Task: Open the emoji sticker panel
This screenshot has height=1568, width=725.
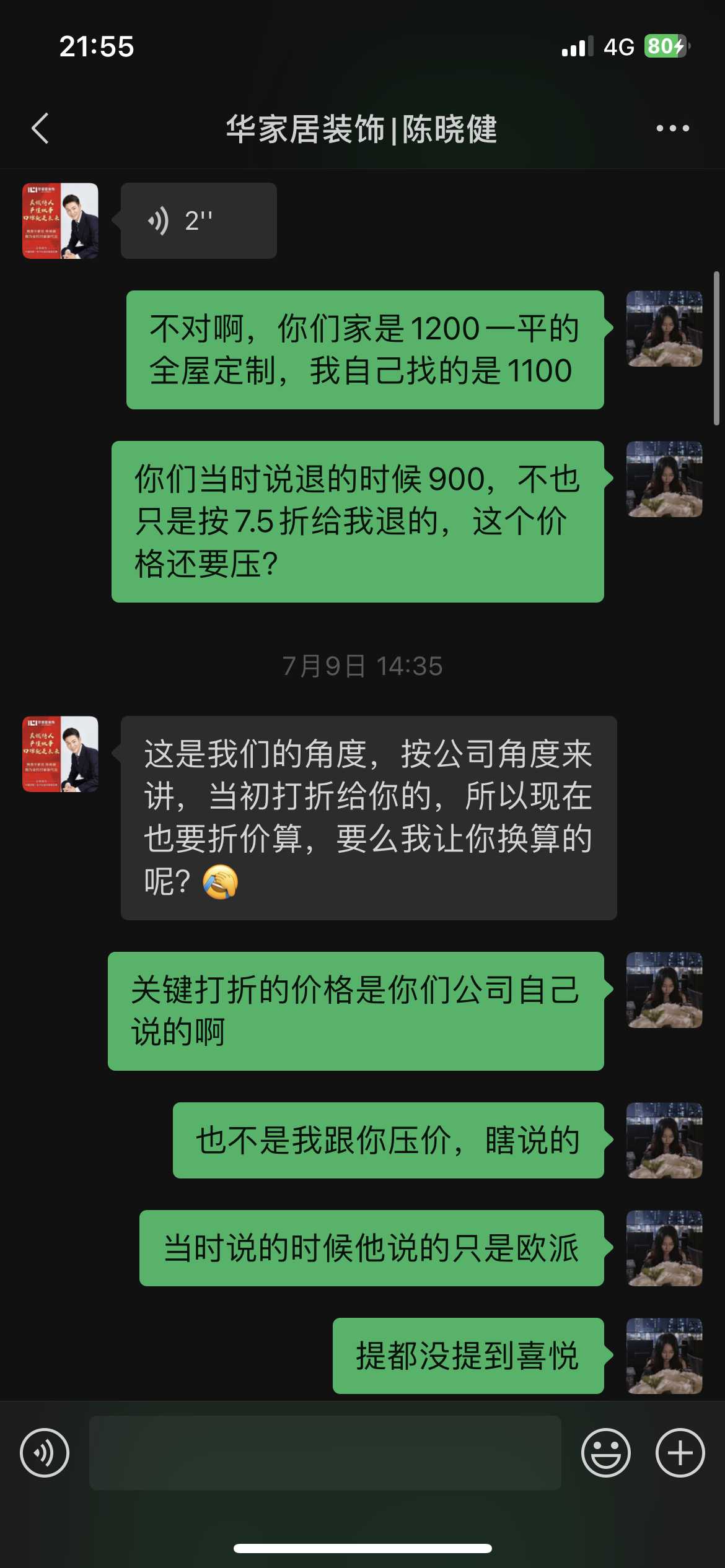Action: pos(605,1453)
